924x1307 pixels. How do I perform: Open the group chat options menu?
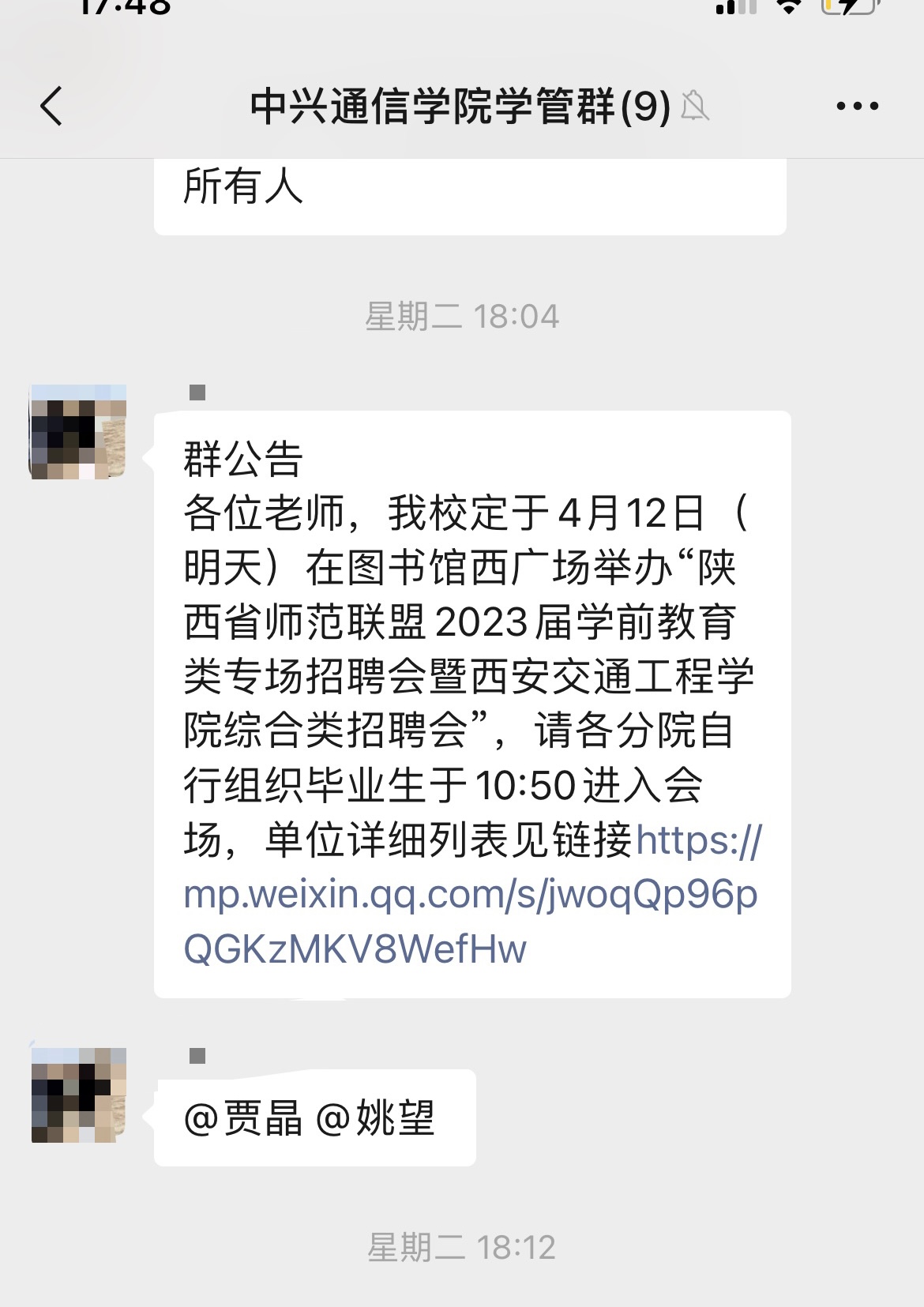pos(857,107)
